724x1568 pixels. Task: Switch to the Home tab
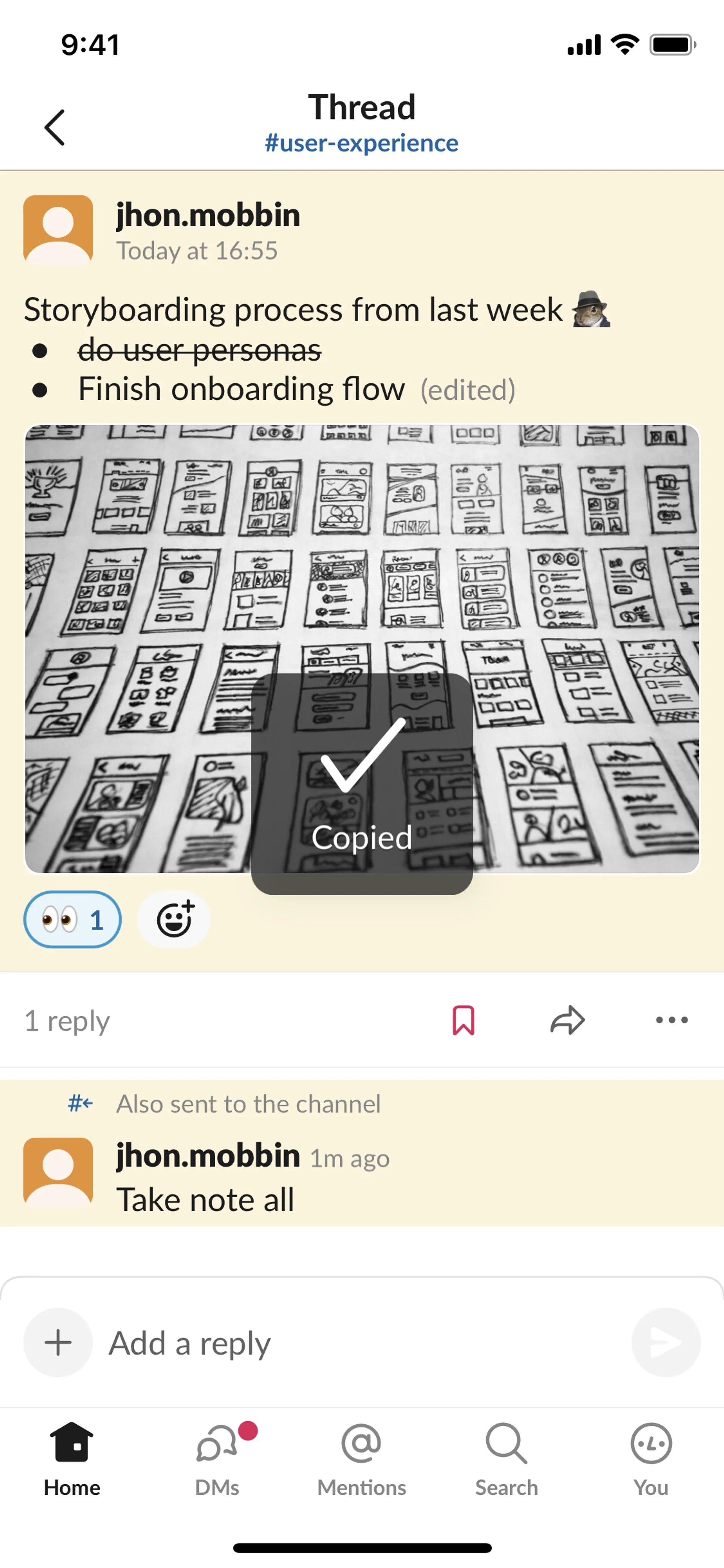[72, 1458]
